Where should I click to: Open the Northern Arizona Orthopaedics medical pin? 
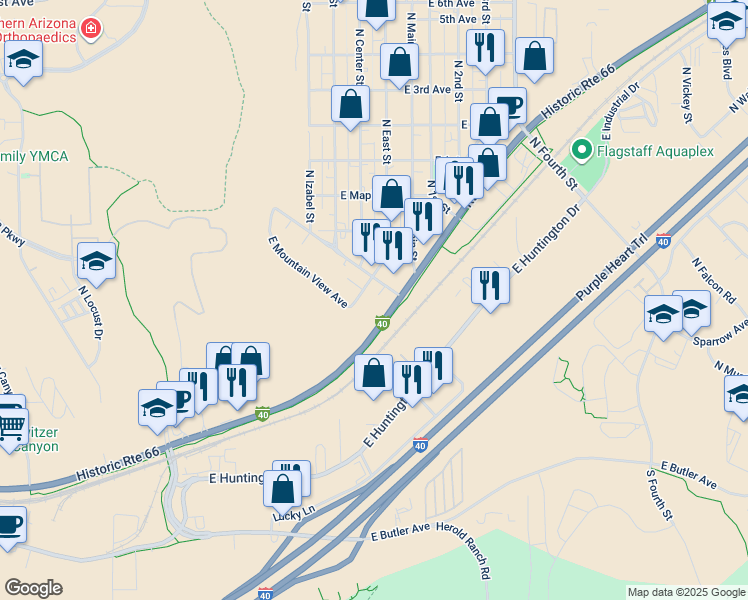[x=91, y=29]
